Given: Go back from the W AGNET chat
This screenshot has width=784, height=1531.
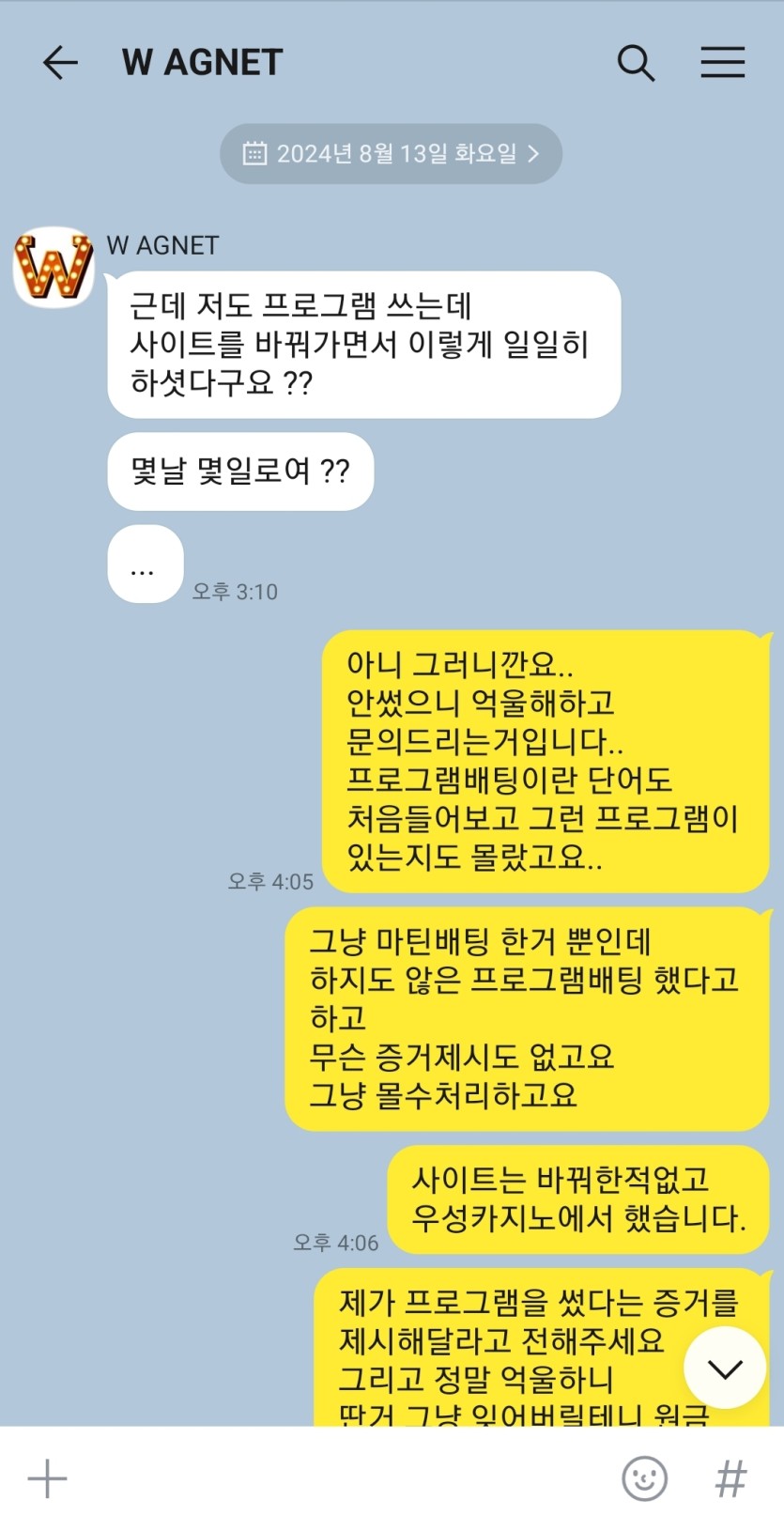Looking at the screenshot, I should coord(60,63).
